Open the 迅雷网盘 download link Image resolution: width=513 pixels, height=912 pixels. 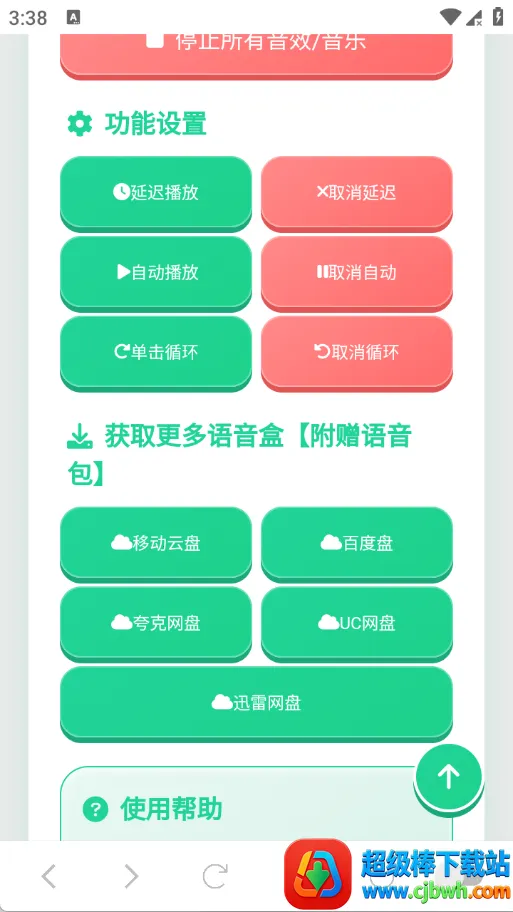pyautogui.click(x=256, y=703)
